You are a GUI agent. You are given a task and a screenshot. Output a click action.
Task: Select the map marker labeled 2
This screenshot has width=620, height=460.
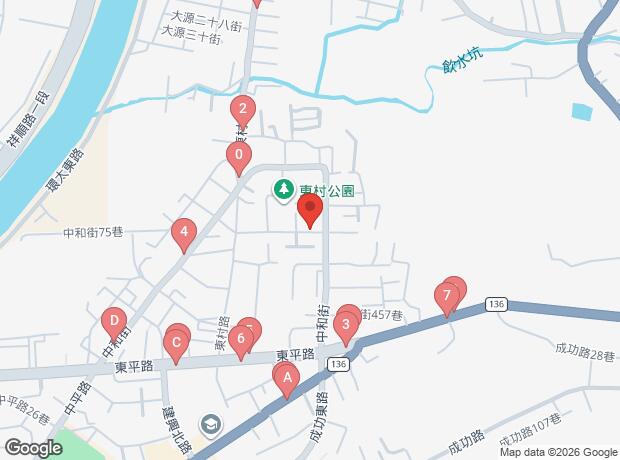coord(242,110)
